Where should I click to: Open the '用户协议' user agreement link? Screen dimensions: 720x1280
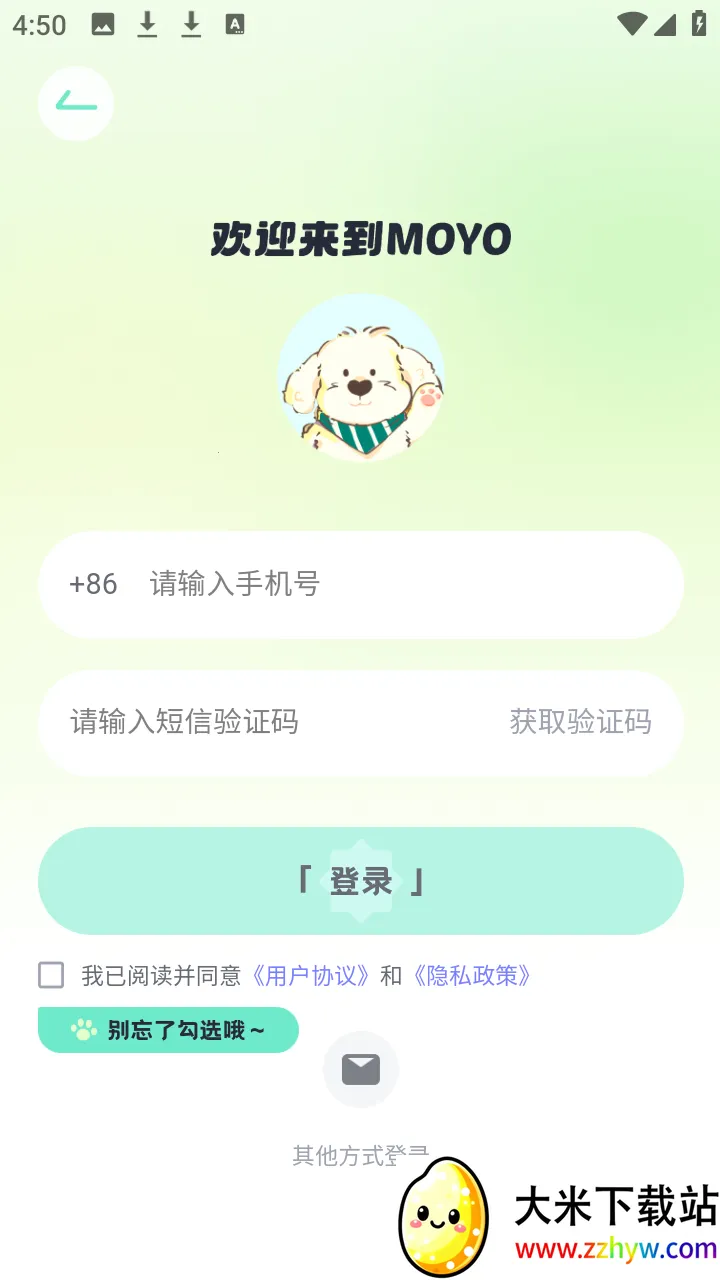pos(311,975)
